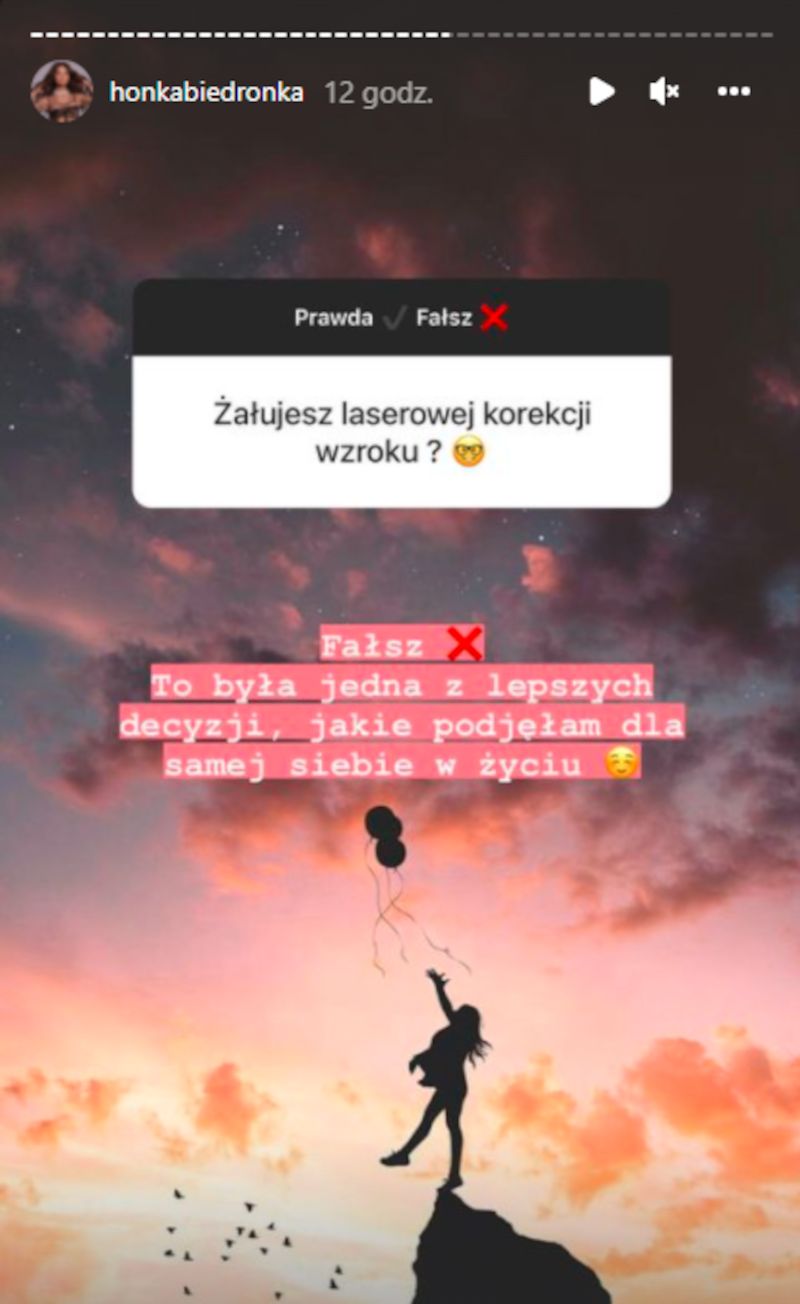Unmute the story sound
Image resolution: width=800 pixels, height=1304 pixels.
(664, 92)
